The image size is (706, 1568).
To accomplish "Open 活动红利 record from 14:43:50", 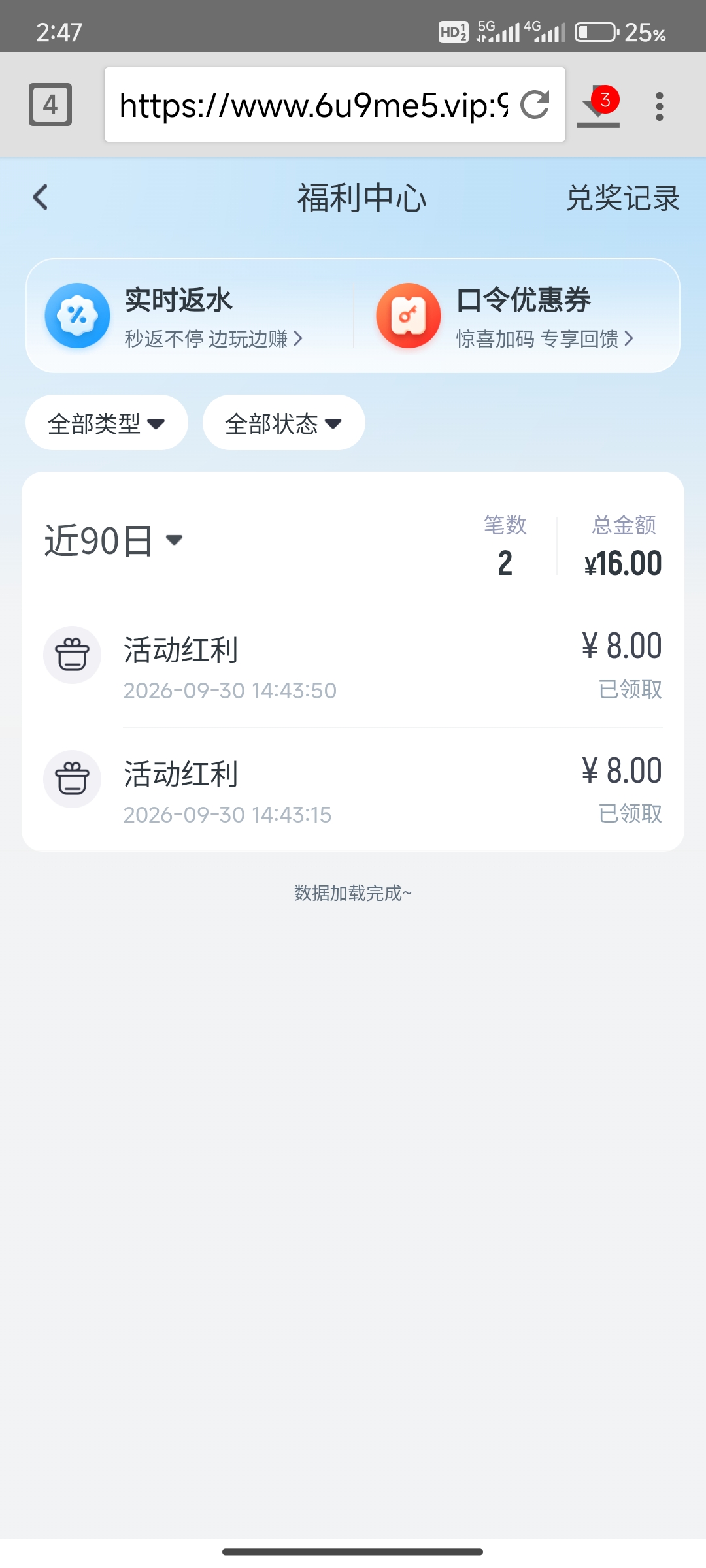I will click(353, 666).
